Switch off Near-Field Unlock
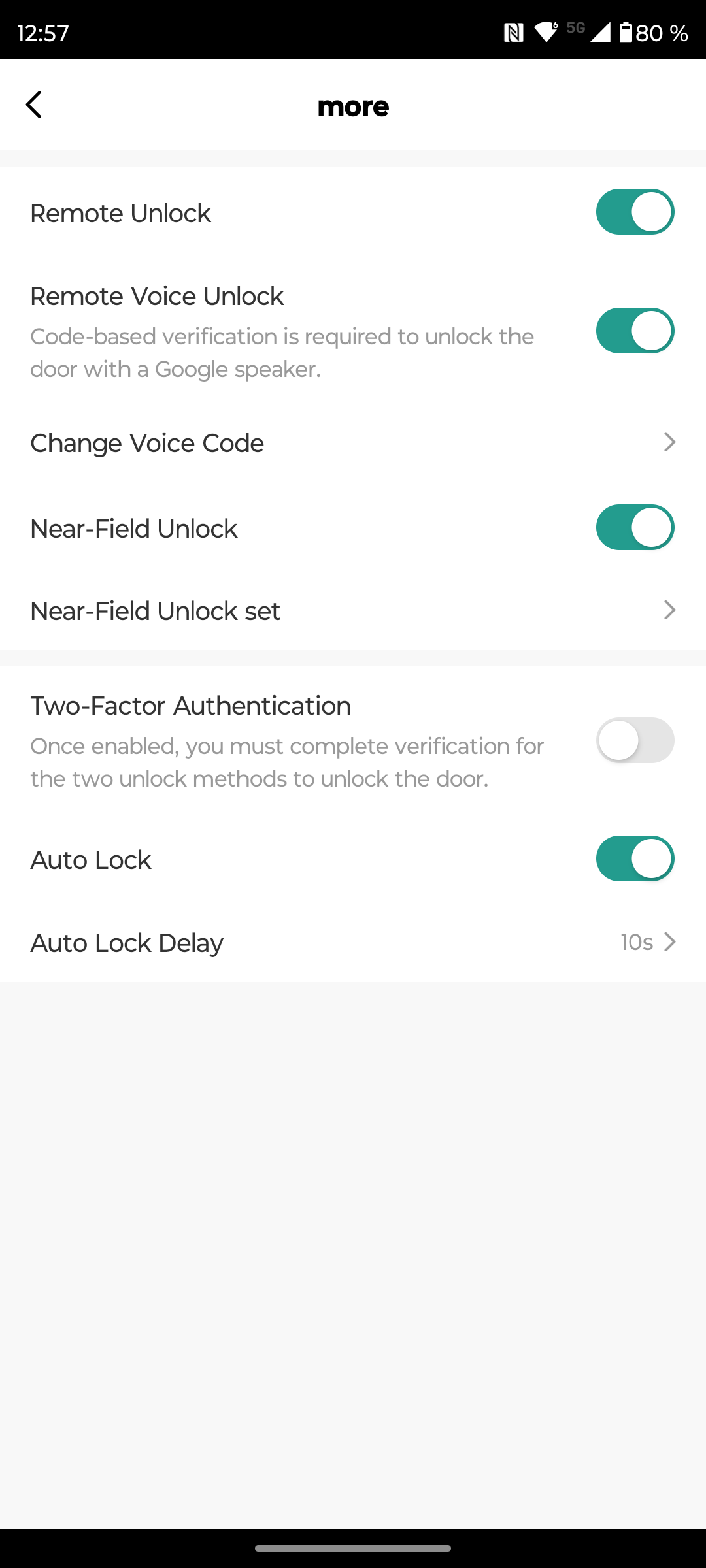Viewport: 706px width, 1568px height. (x=634, y=527)
